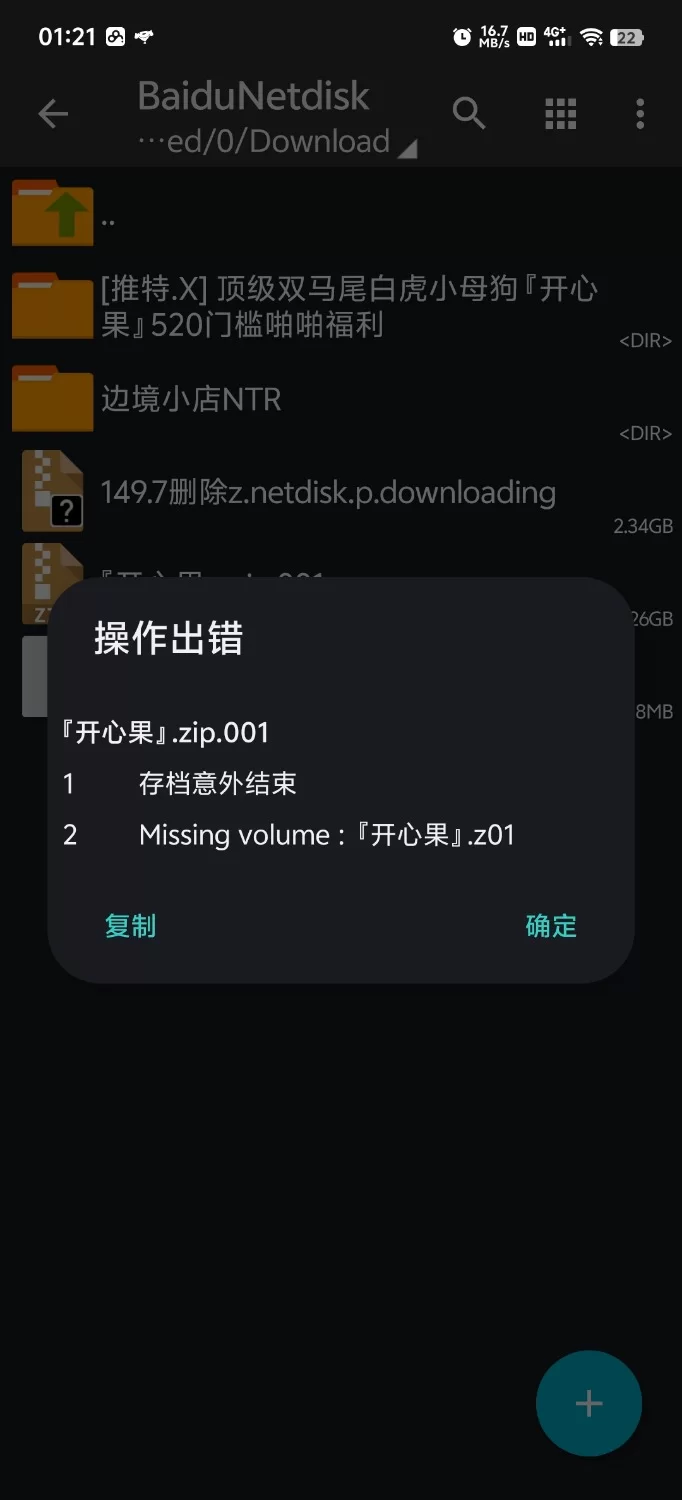Viewport: 682px width, 1500px height.
Task: Copy the error message with 复制
Action: [x=130, y=926]
